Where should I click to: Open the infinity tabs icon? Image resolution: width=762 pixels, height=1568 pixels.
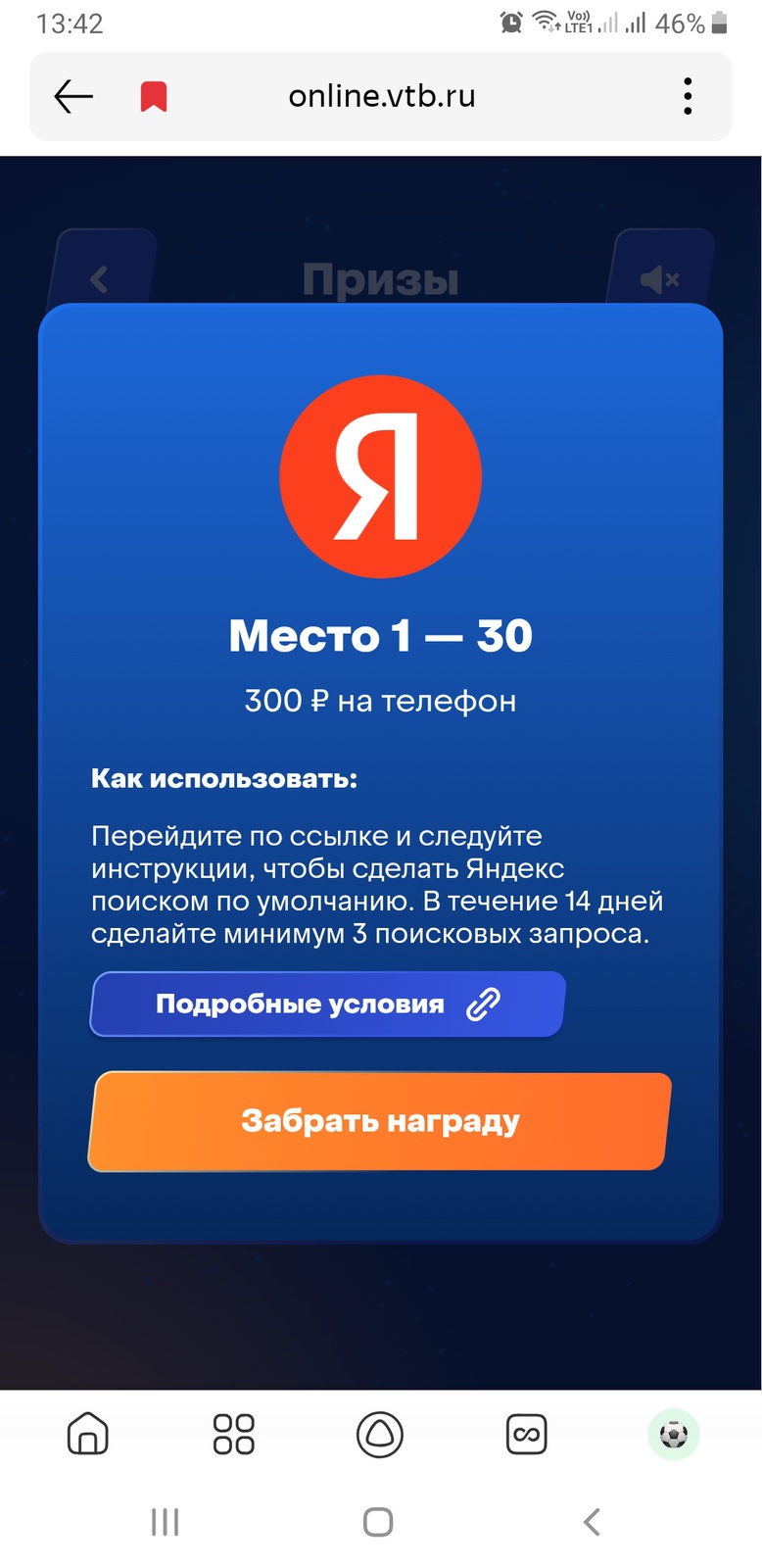pos(526,1435)
